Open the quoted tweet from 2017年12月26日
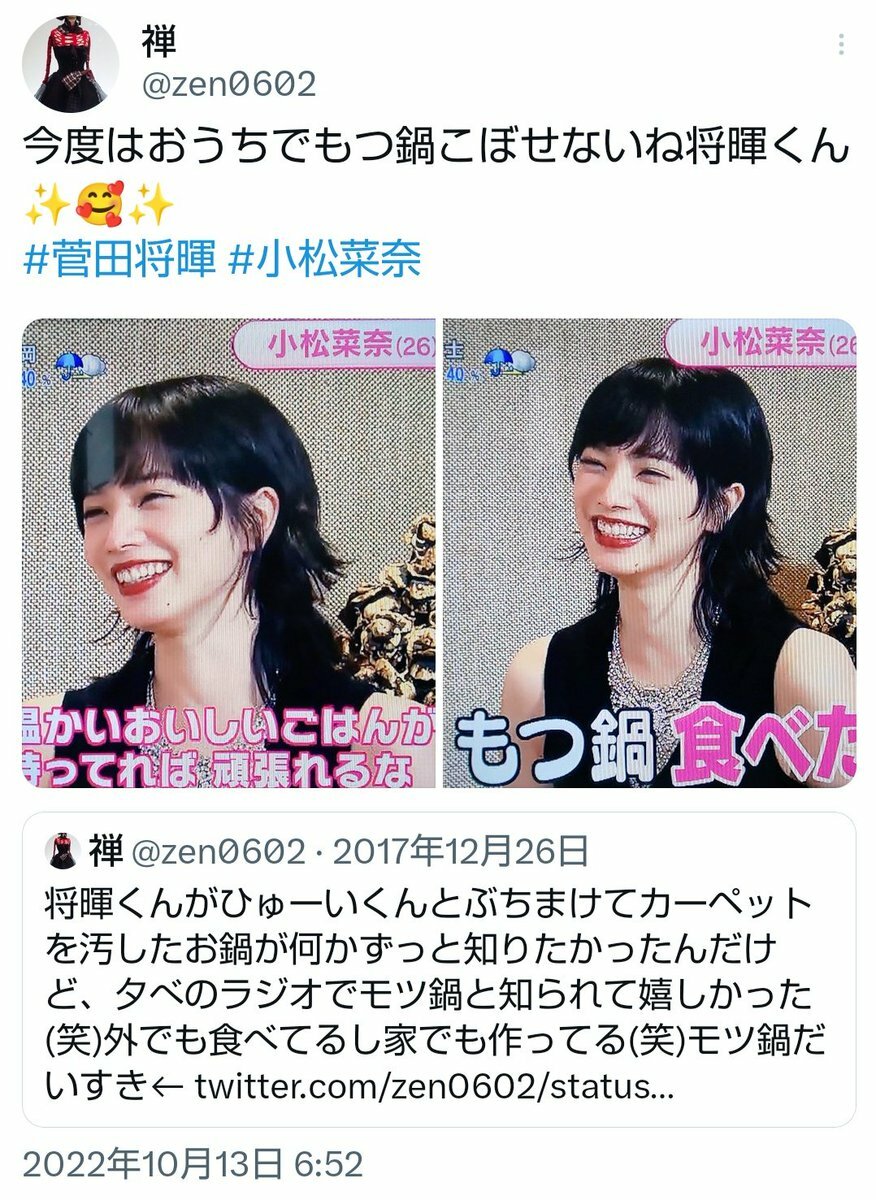 tap(438, 970)
